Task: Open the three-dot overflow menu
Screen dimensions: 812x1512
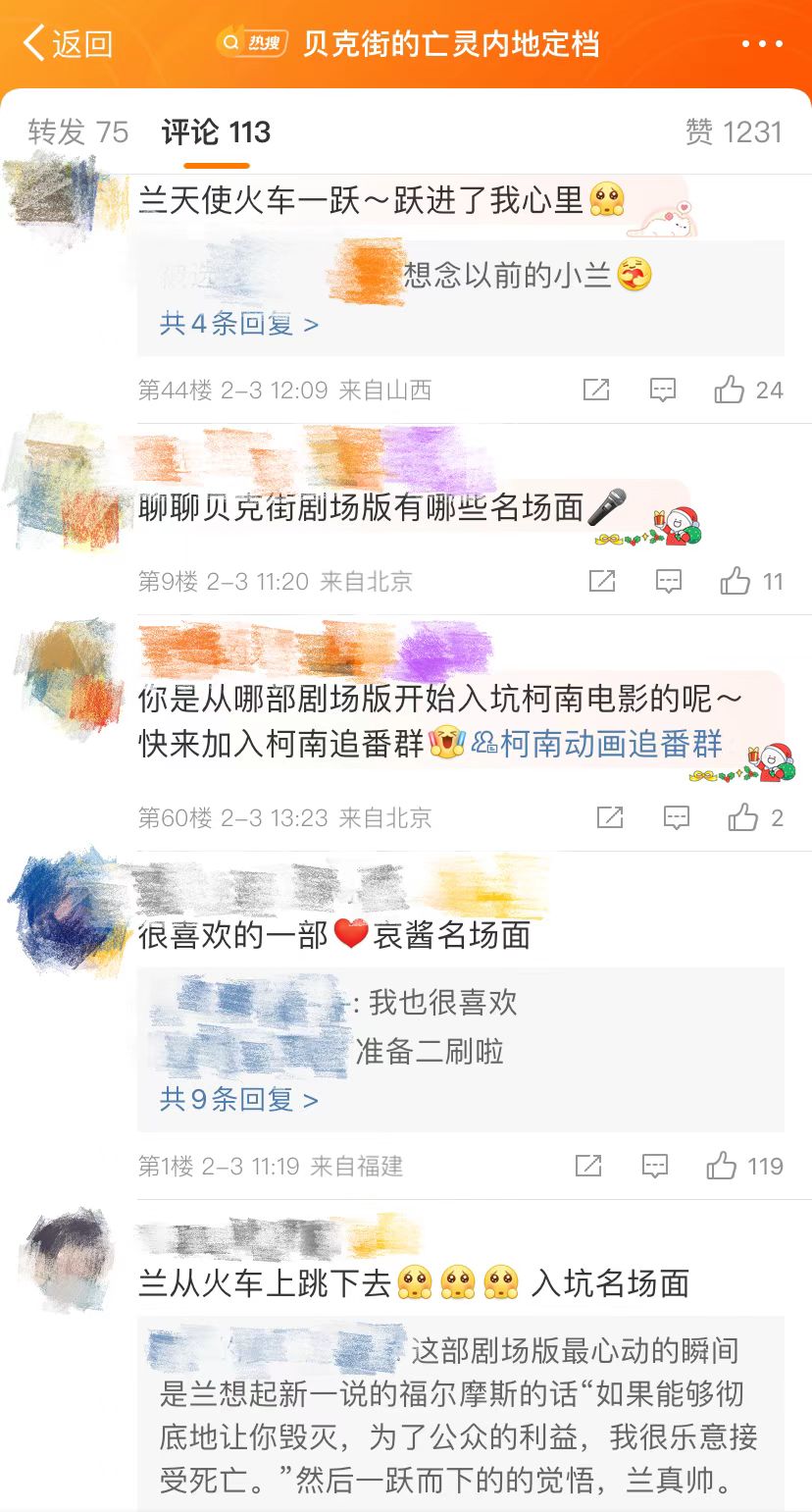Action: [x=762, y=44]
